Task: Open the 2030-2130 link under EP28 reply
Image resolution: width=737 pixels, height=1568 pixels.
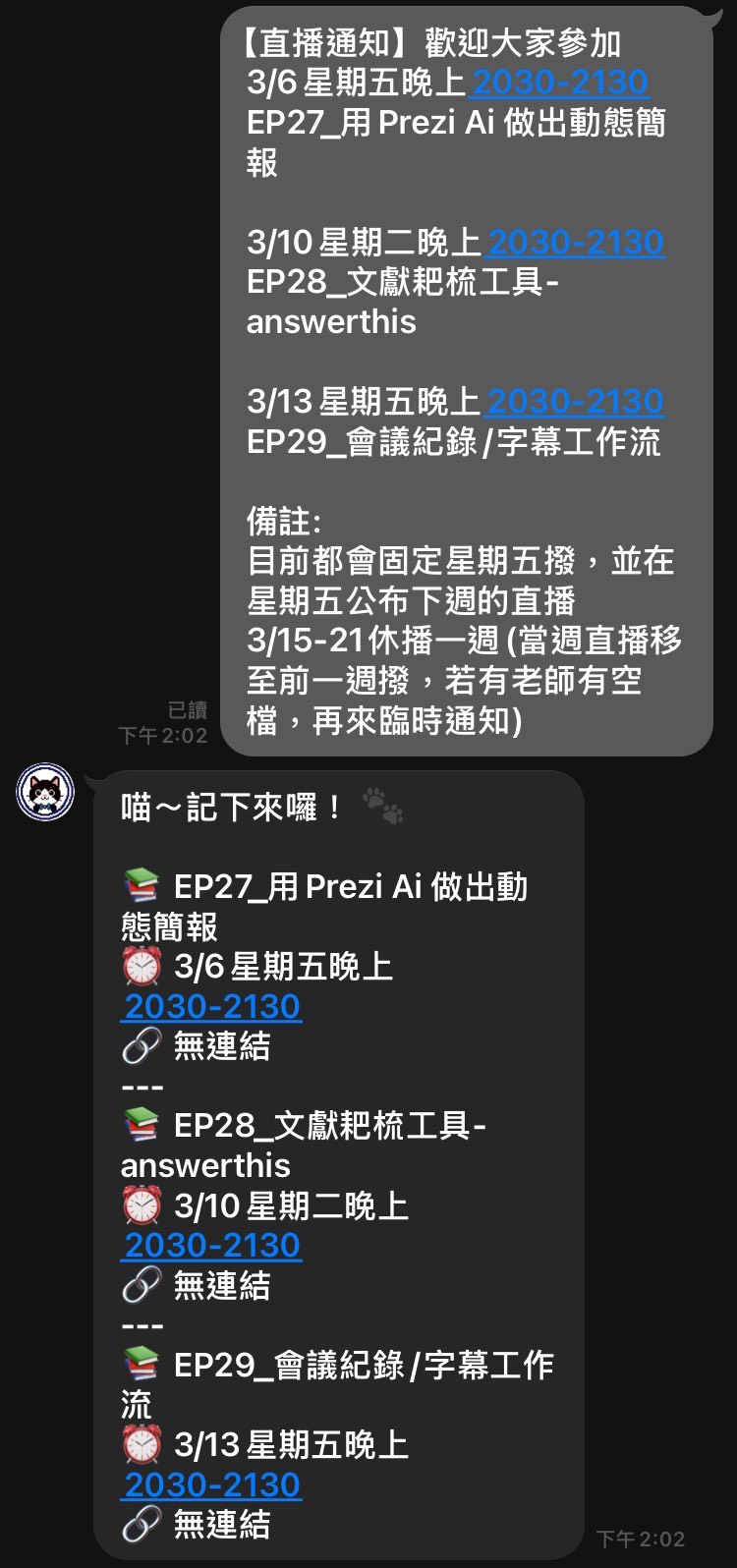Action: (x=209, y=1245)
